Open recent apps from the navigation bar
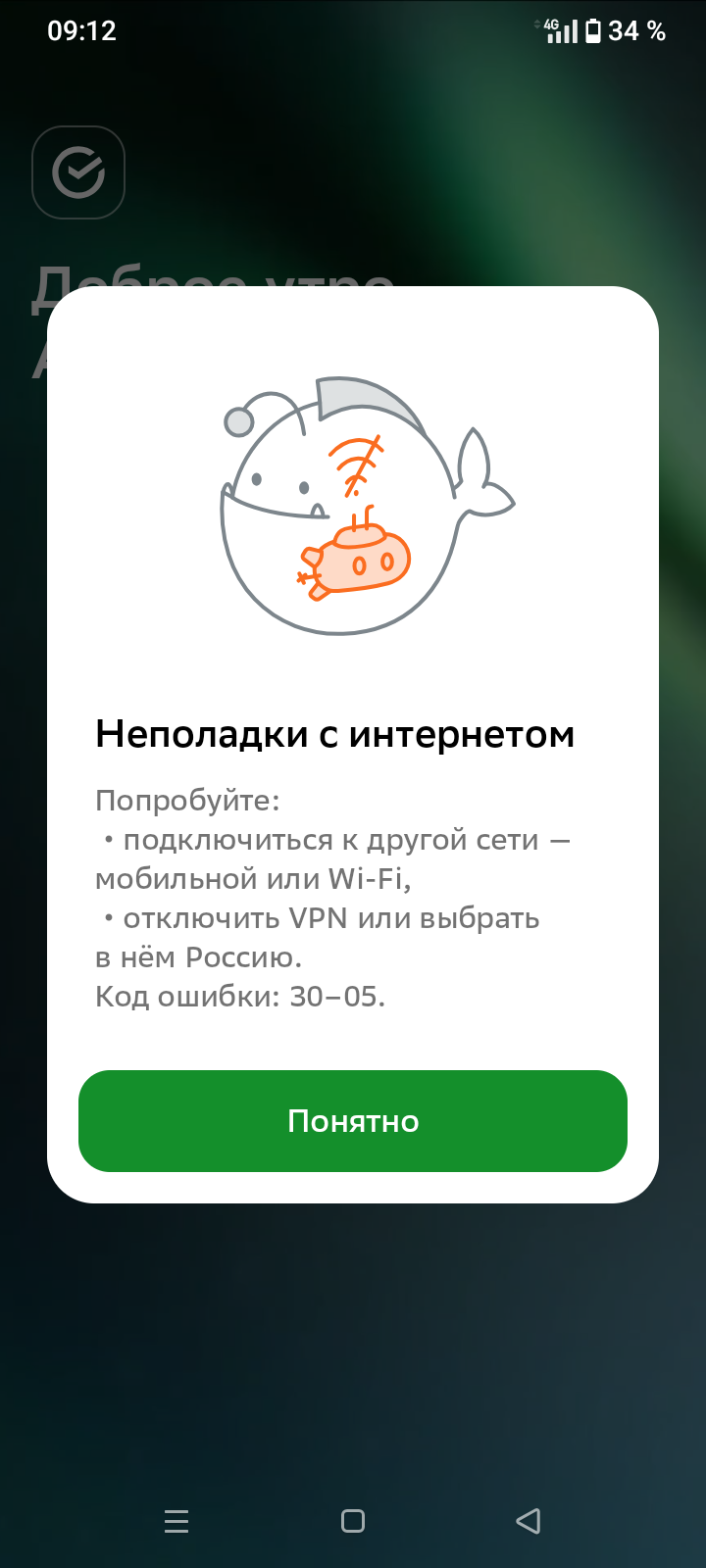The width and height of the screenshot is (706, 1568). click(x=176, y=1521)
